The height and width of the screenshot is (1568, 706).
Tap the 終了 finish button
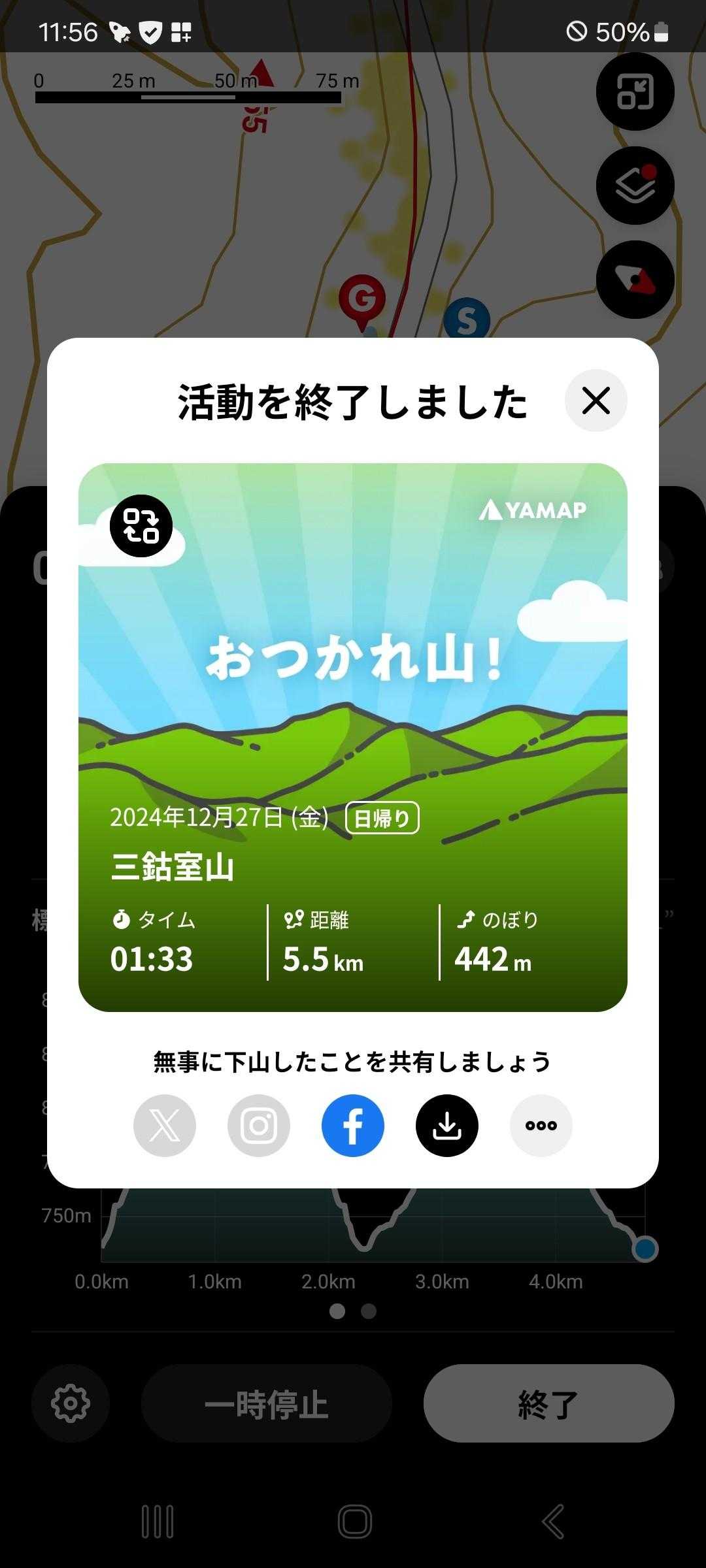[x=549, y=1403]
